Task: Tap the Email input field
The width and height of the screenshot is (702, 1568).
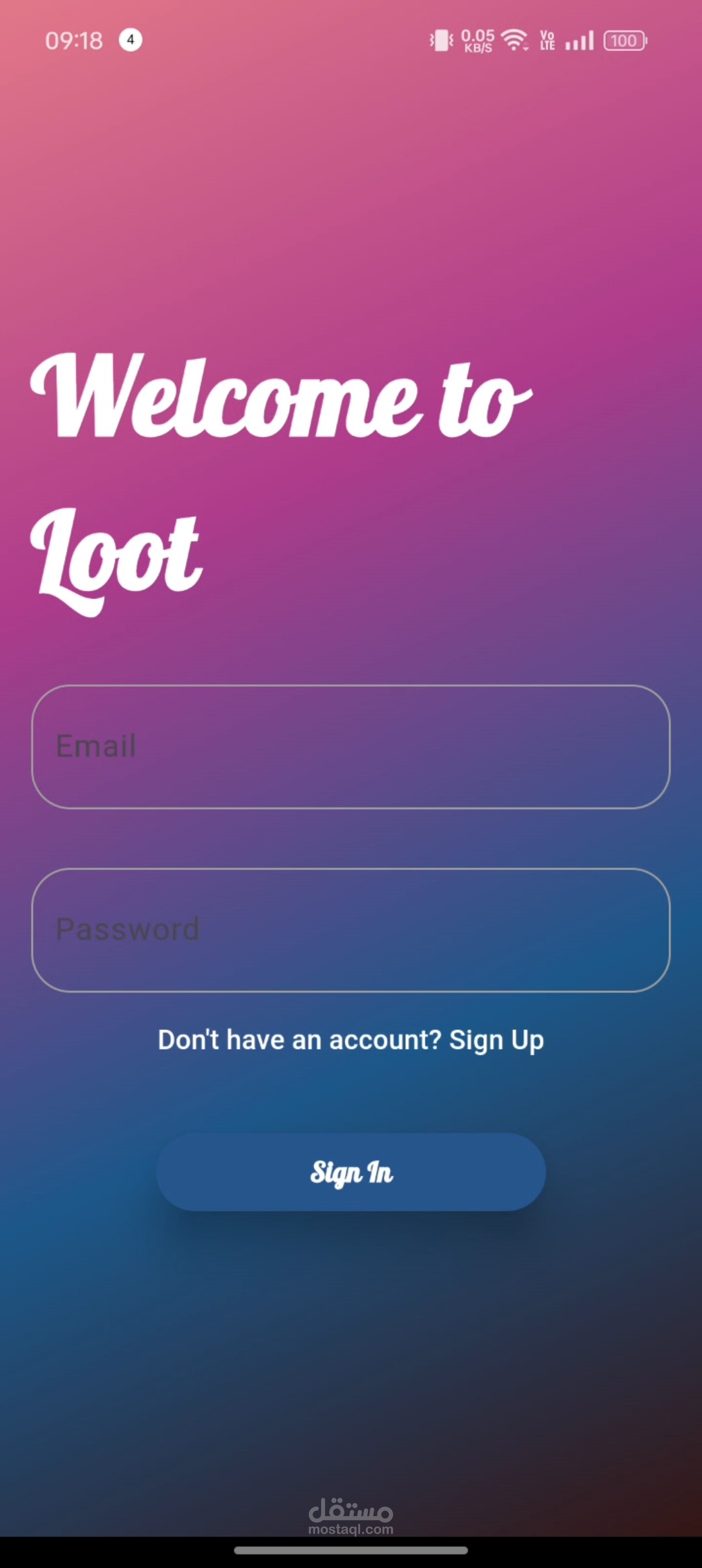Action: coord(351,746)
